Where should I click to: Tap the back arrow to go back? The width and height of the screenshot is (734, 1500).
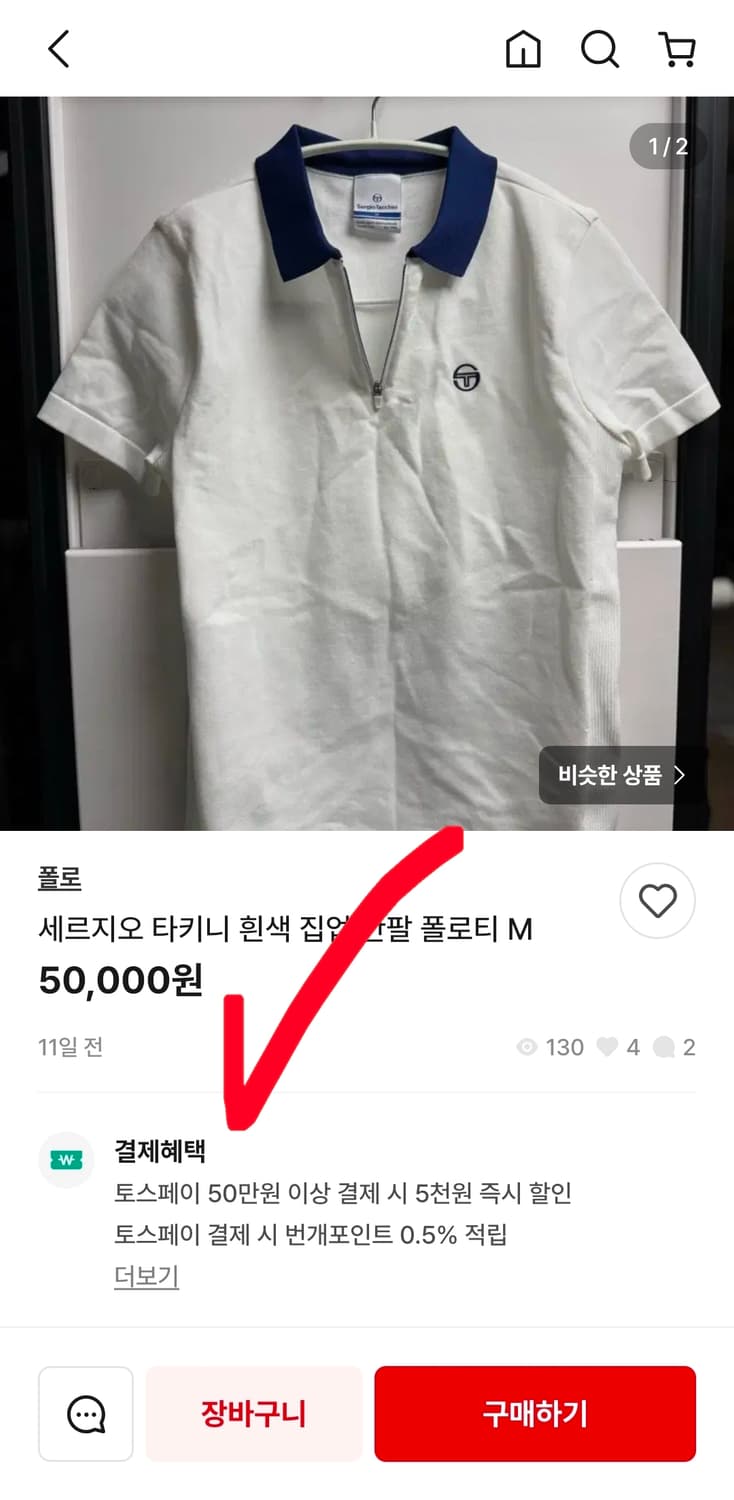(57, 48)
